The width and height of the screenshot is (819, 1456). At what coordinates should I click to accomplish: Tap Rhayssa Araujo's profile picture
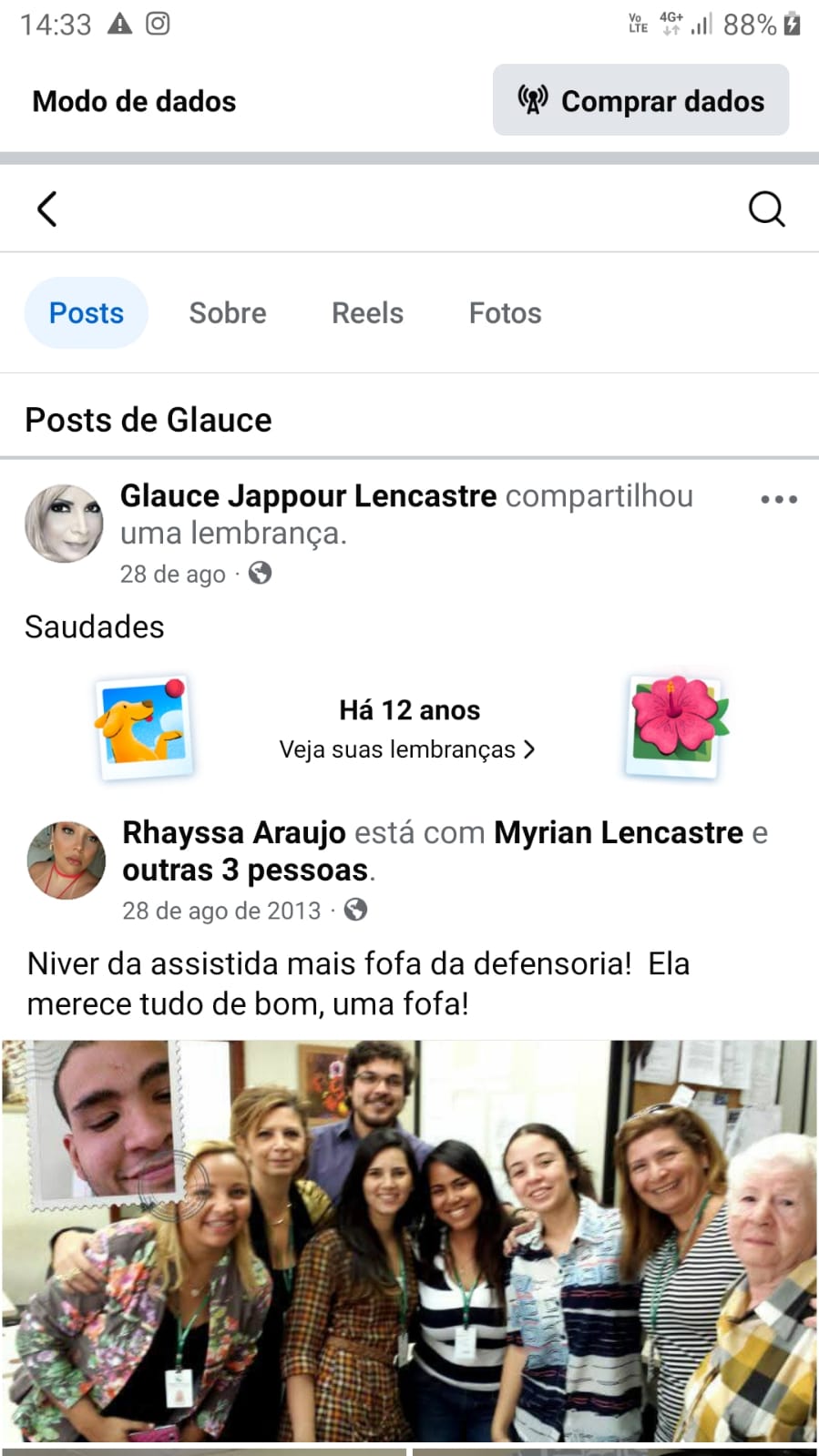(x=66, y=860)
